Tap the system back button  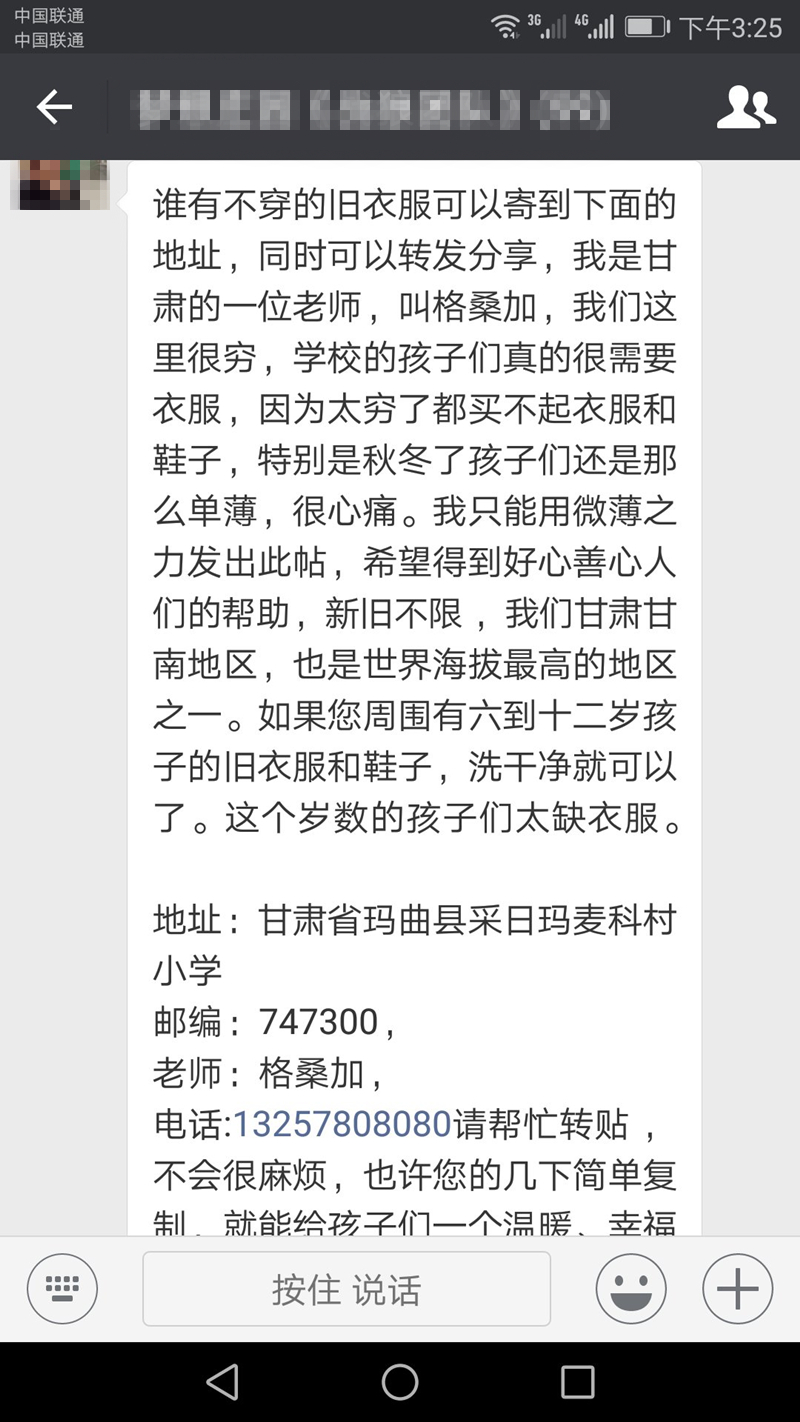click(x=222, y=1382)
